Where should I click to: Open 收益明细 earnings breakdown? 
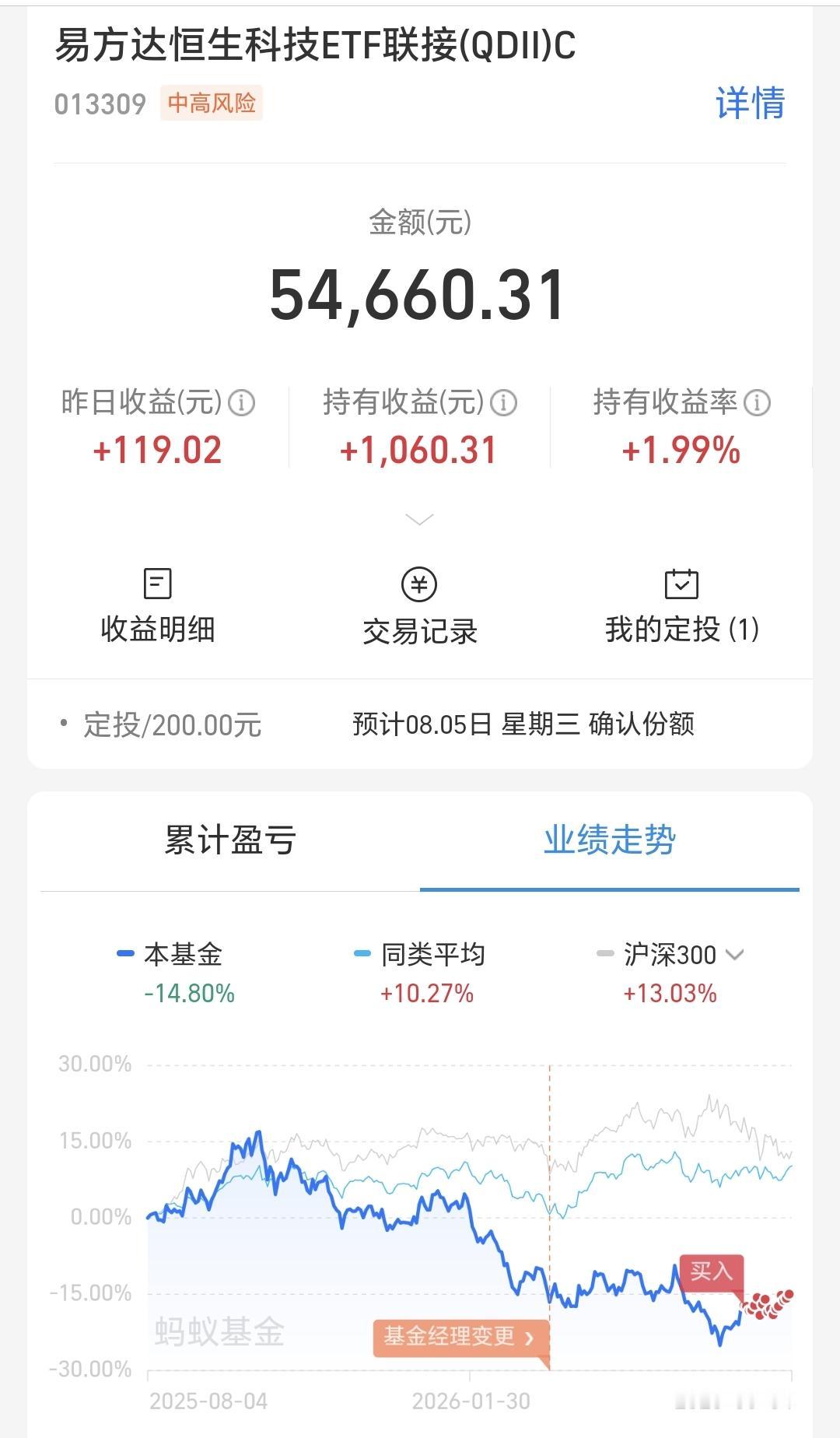(x=158, y=606)
